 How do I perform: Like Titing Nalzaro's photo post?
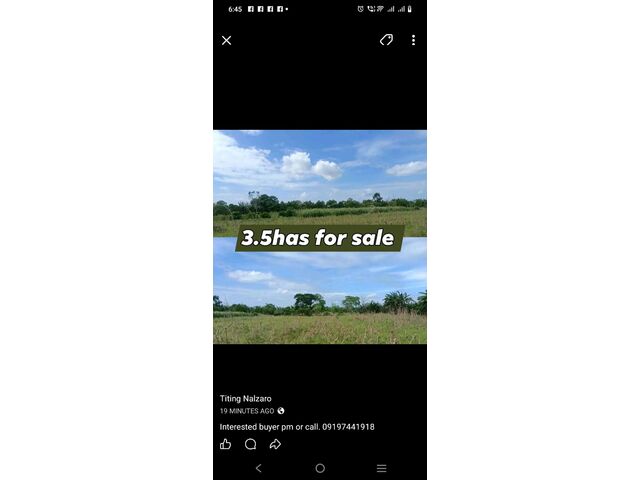tap(226, 444)
